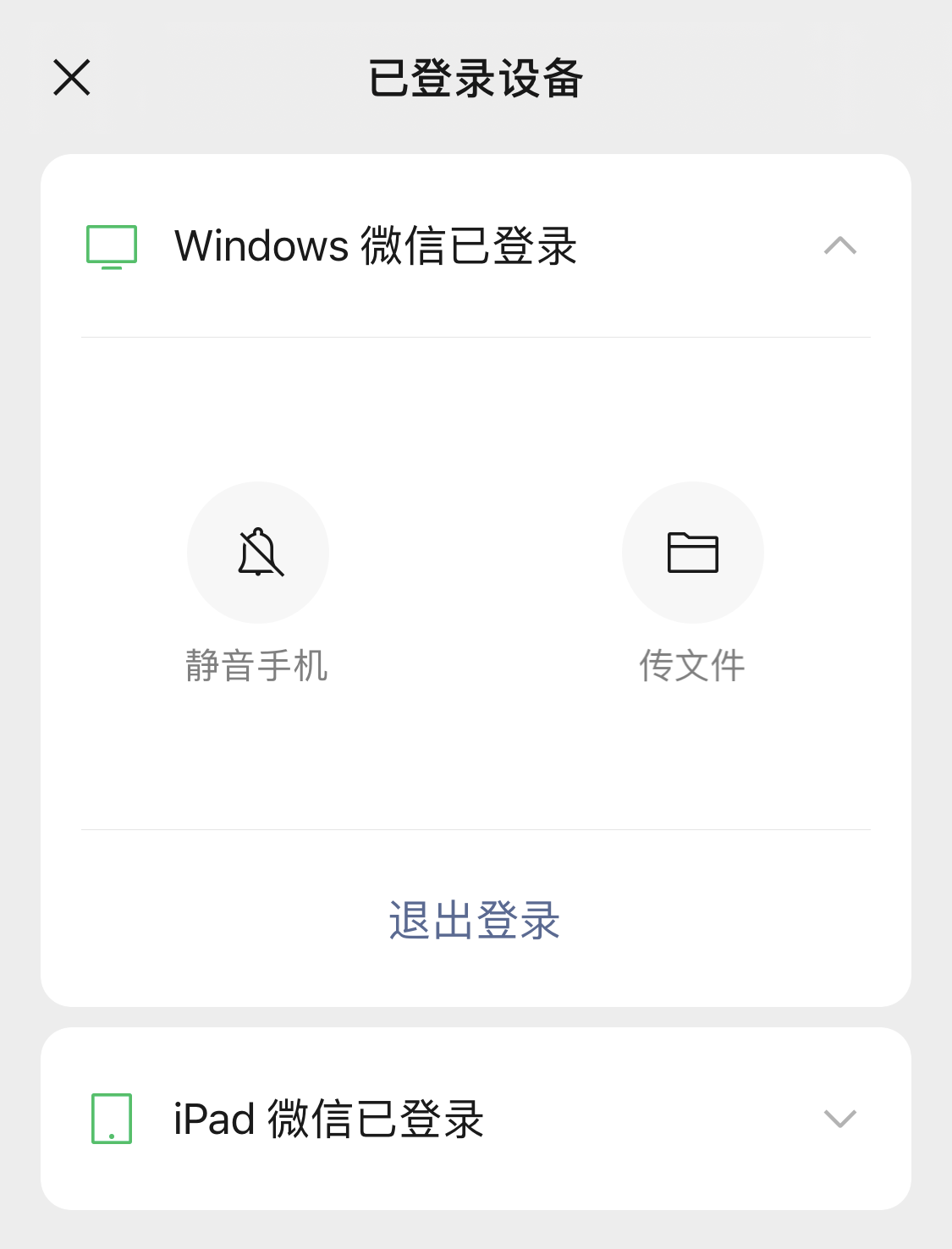Open 传文件 file transfer
The height and width of the screenshot is (1249, 952).
[692, 553]
